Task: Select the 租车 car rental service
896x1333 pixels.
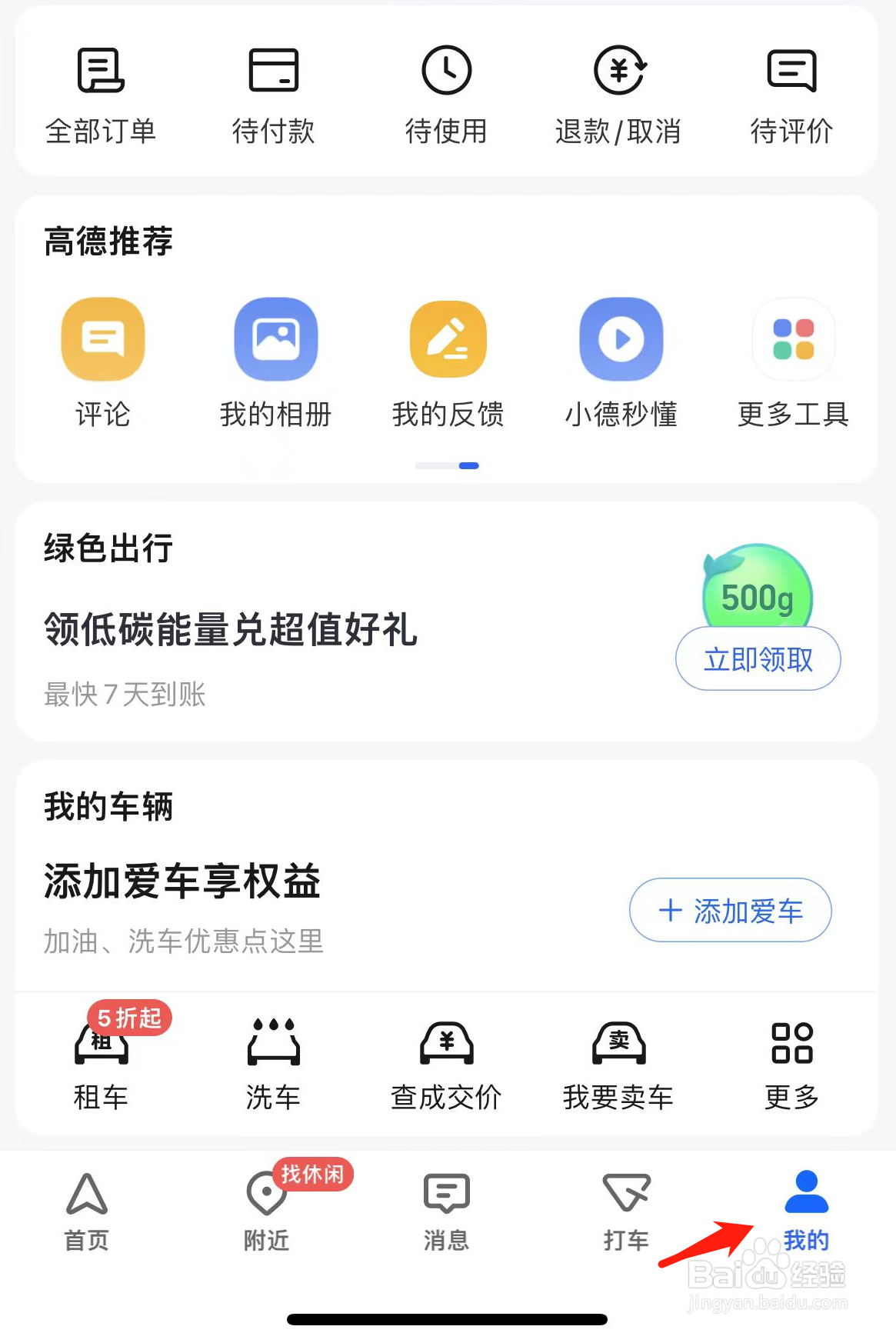Action: tap(101, 1065)
